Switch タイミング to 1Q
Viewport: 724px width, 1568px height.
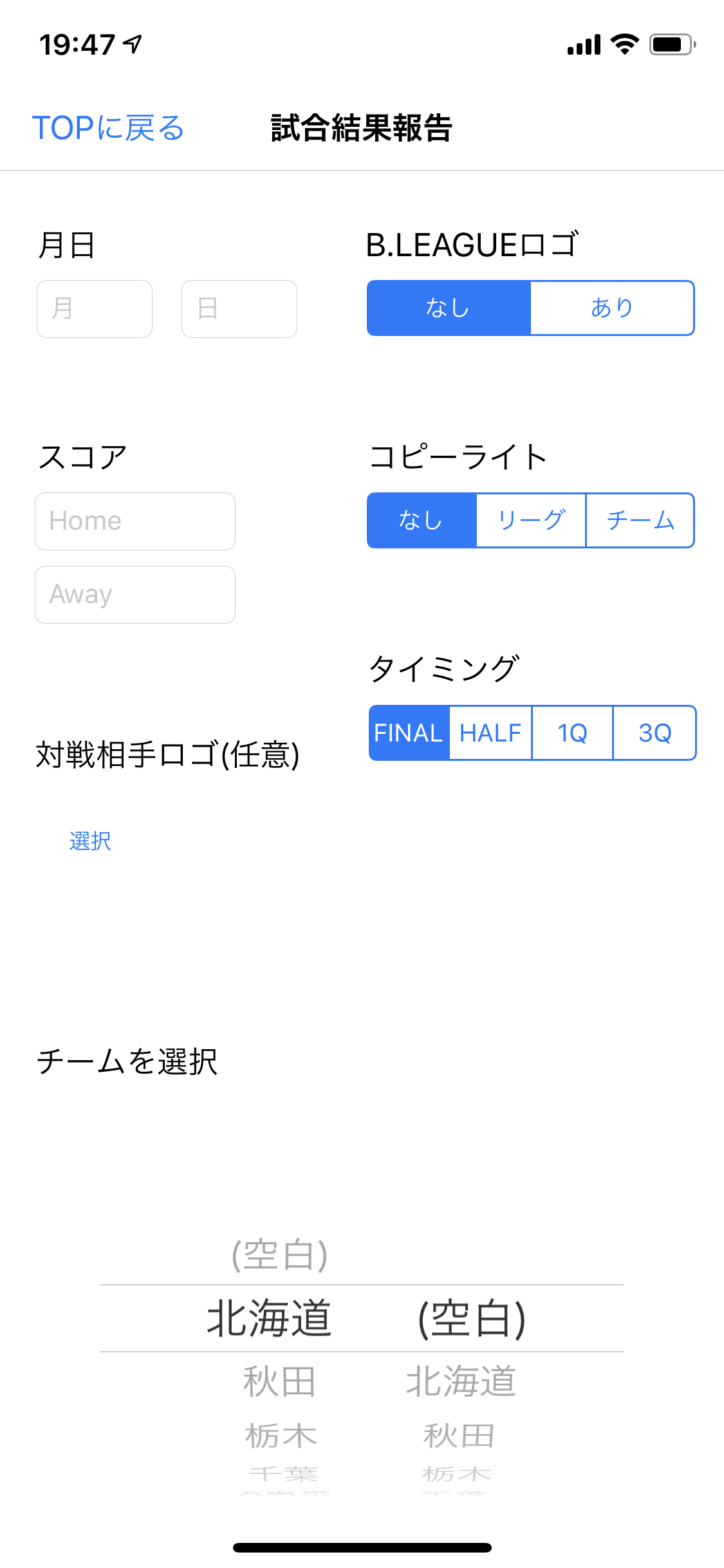tap(571, 732)
